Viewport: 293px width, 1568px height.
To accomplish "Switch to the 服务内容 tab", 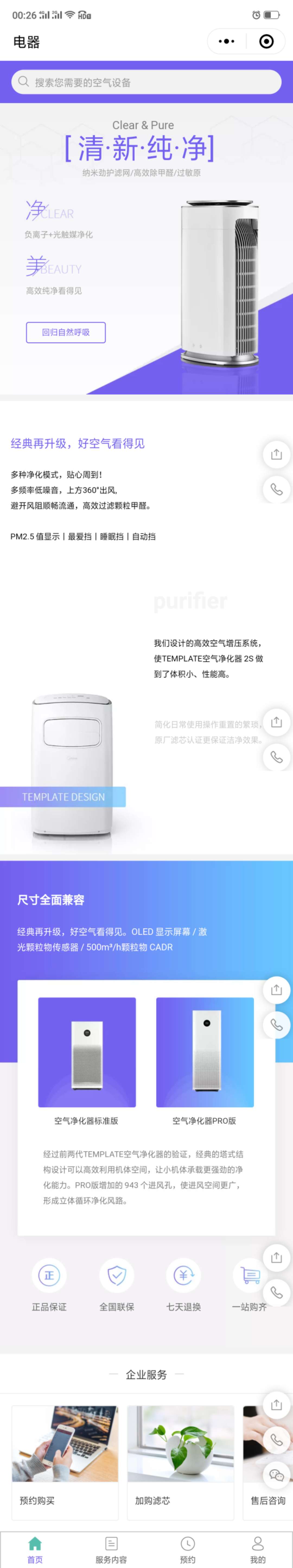I will pyautogui.click(x=111, y=1549).
